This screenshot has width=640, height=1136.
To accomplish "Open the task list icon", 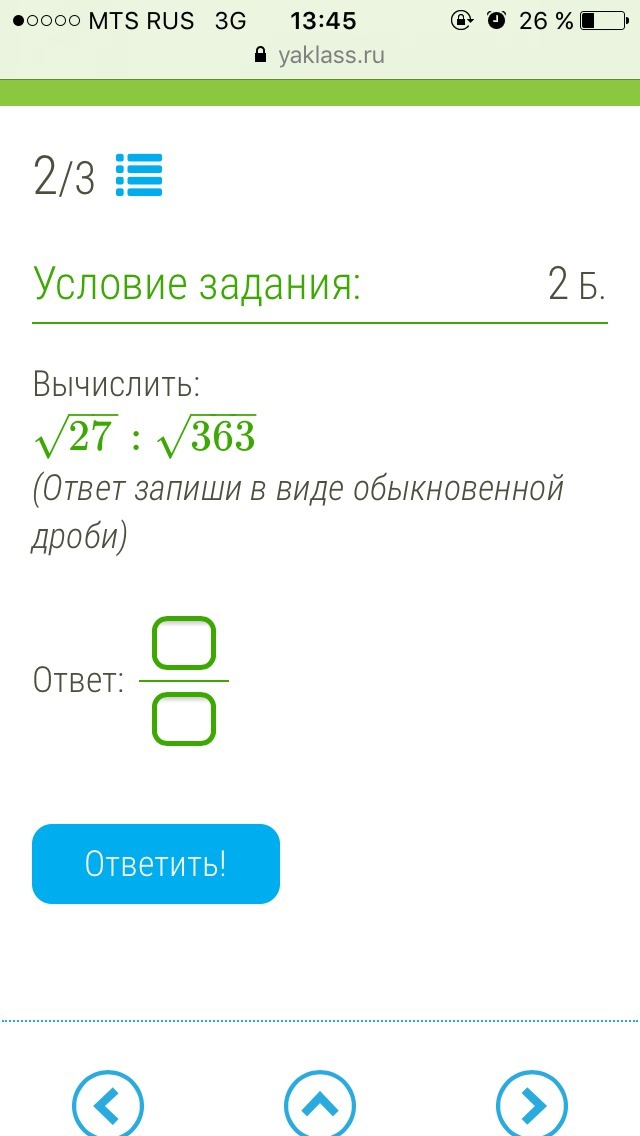I will click(x=139, y=176).
